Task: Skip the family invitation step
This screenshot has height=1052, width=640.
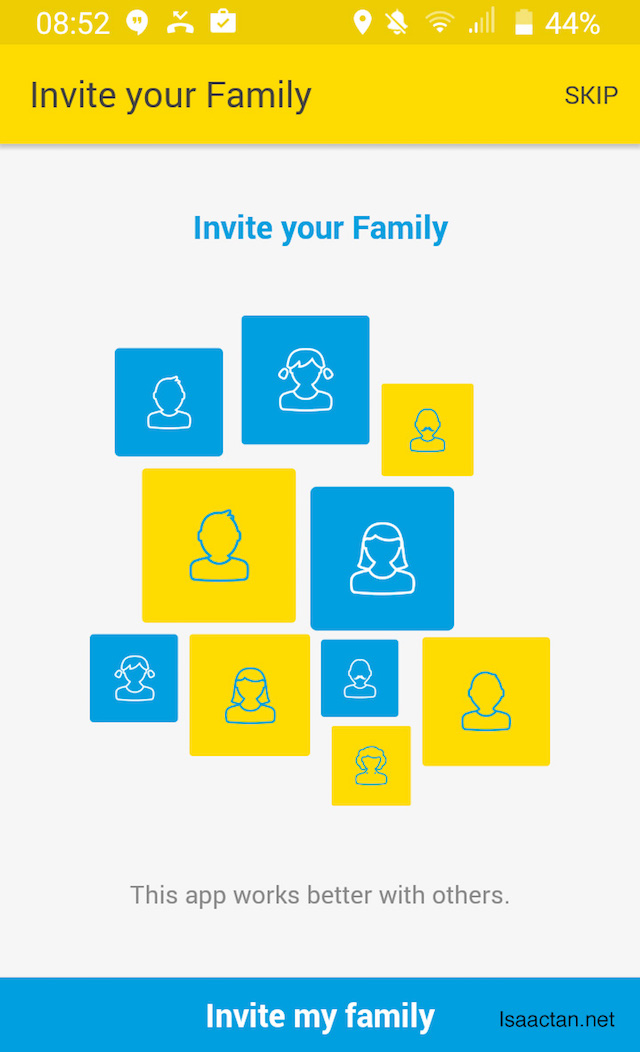Action: [x=590, y=96]
